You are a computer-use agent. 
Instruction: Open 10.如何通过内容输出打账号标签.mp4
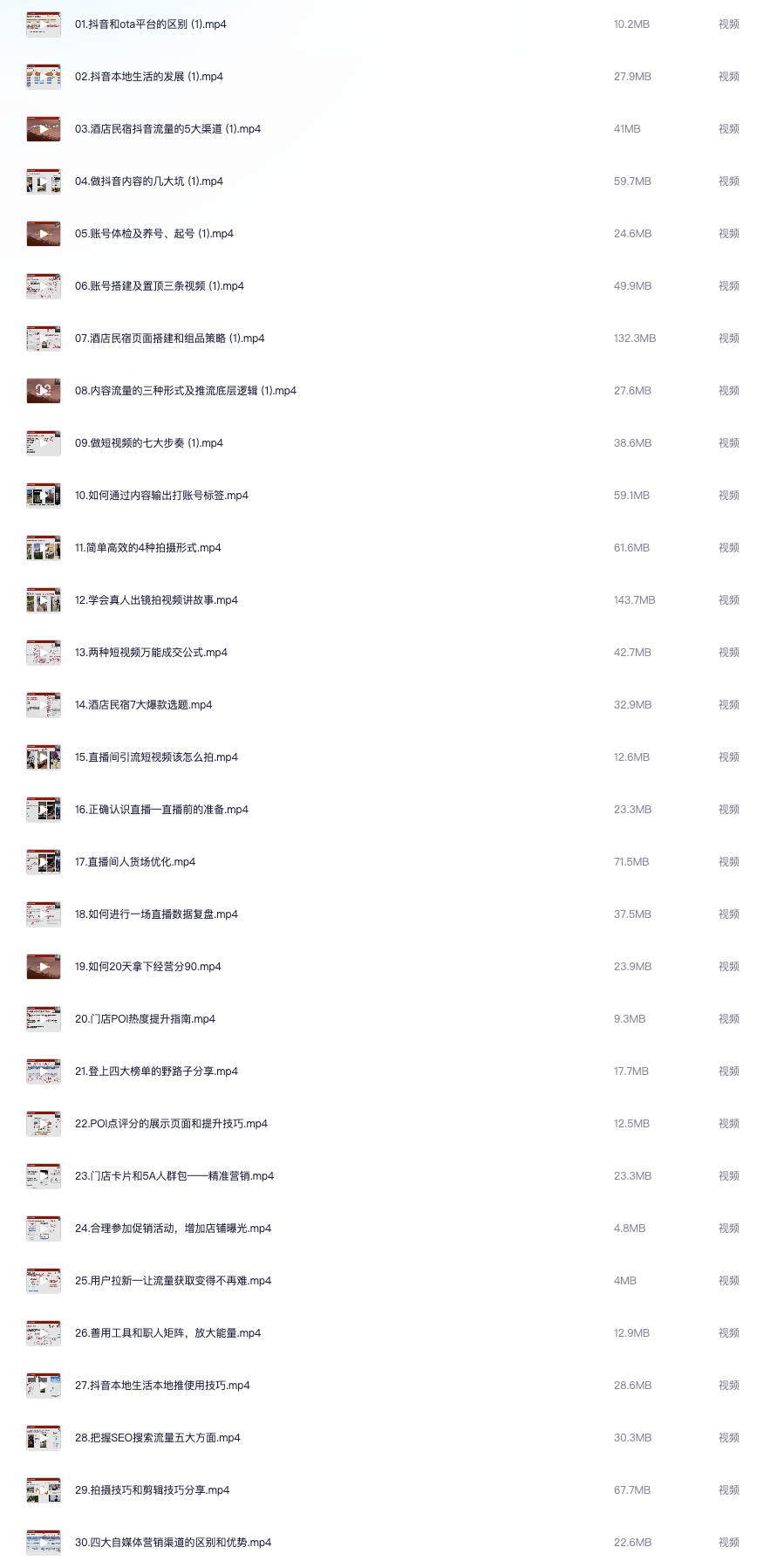[161, 496]
